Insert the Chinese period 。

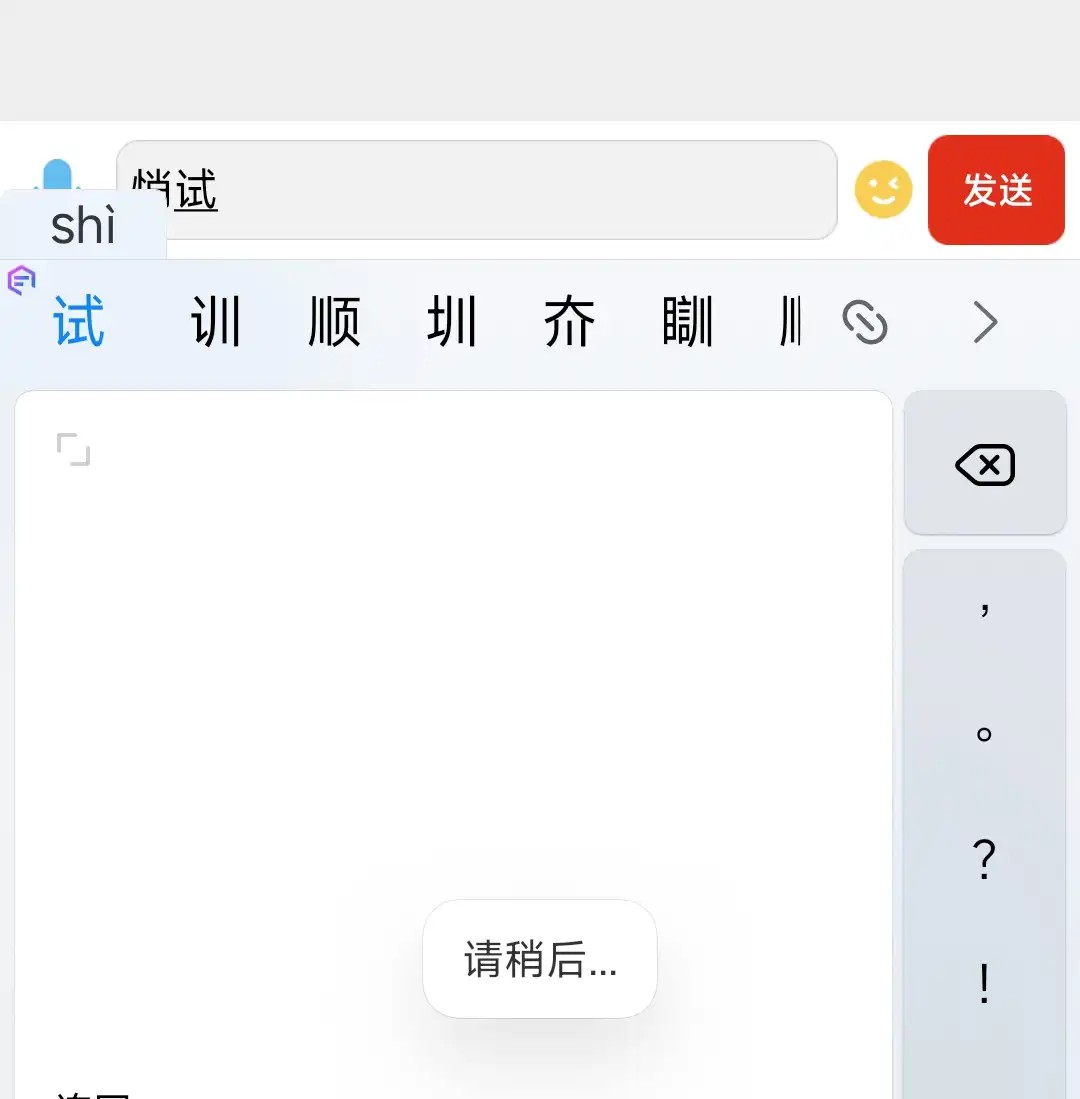[x=985, y=734]
